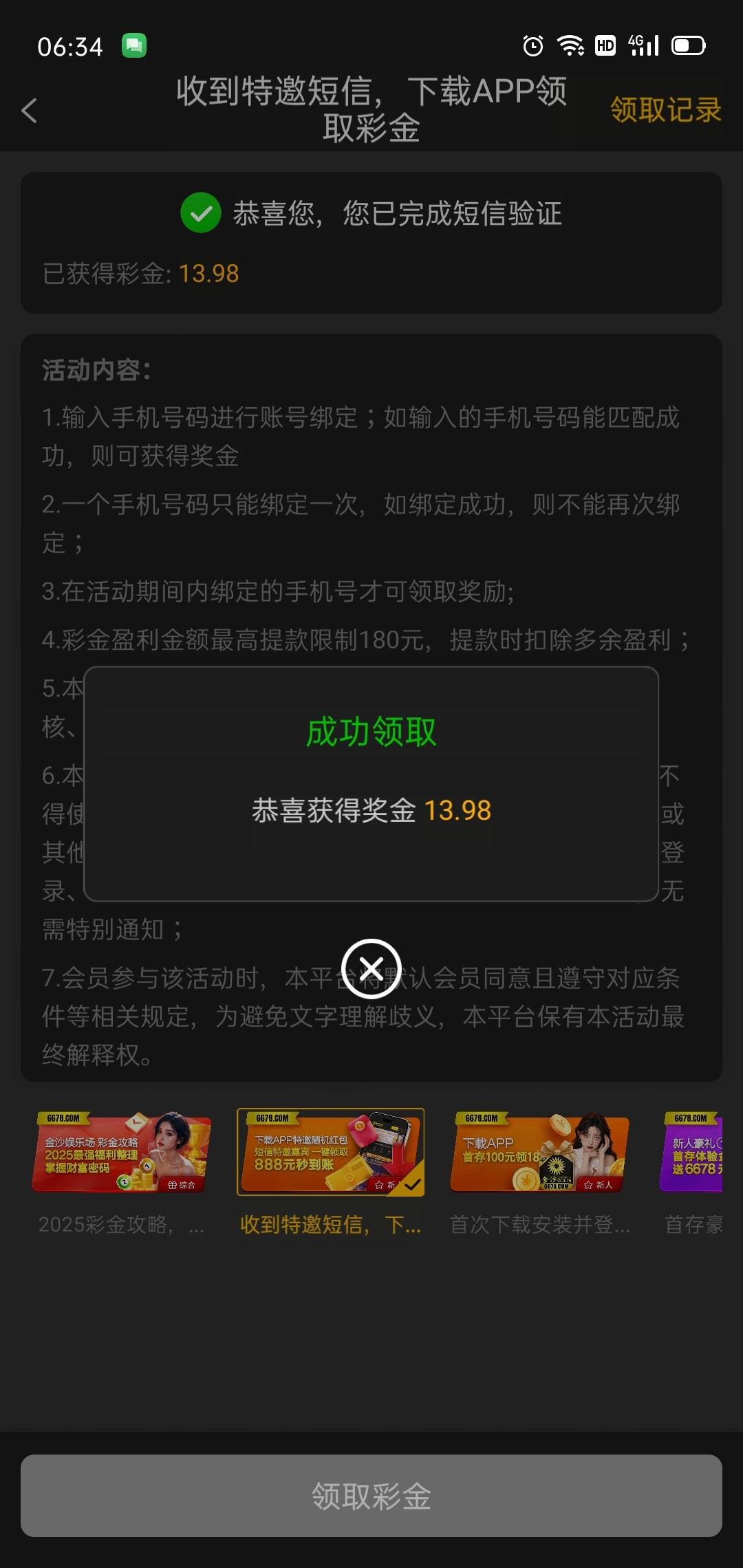Select the 收到特邀短信 promotion card
The height and width of the screenshot is (1568, 743).
[x=330, y=1153]
